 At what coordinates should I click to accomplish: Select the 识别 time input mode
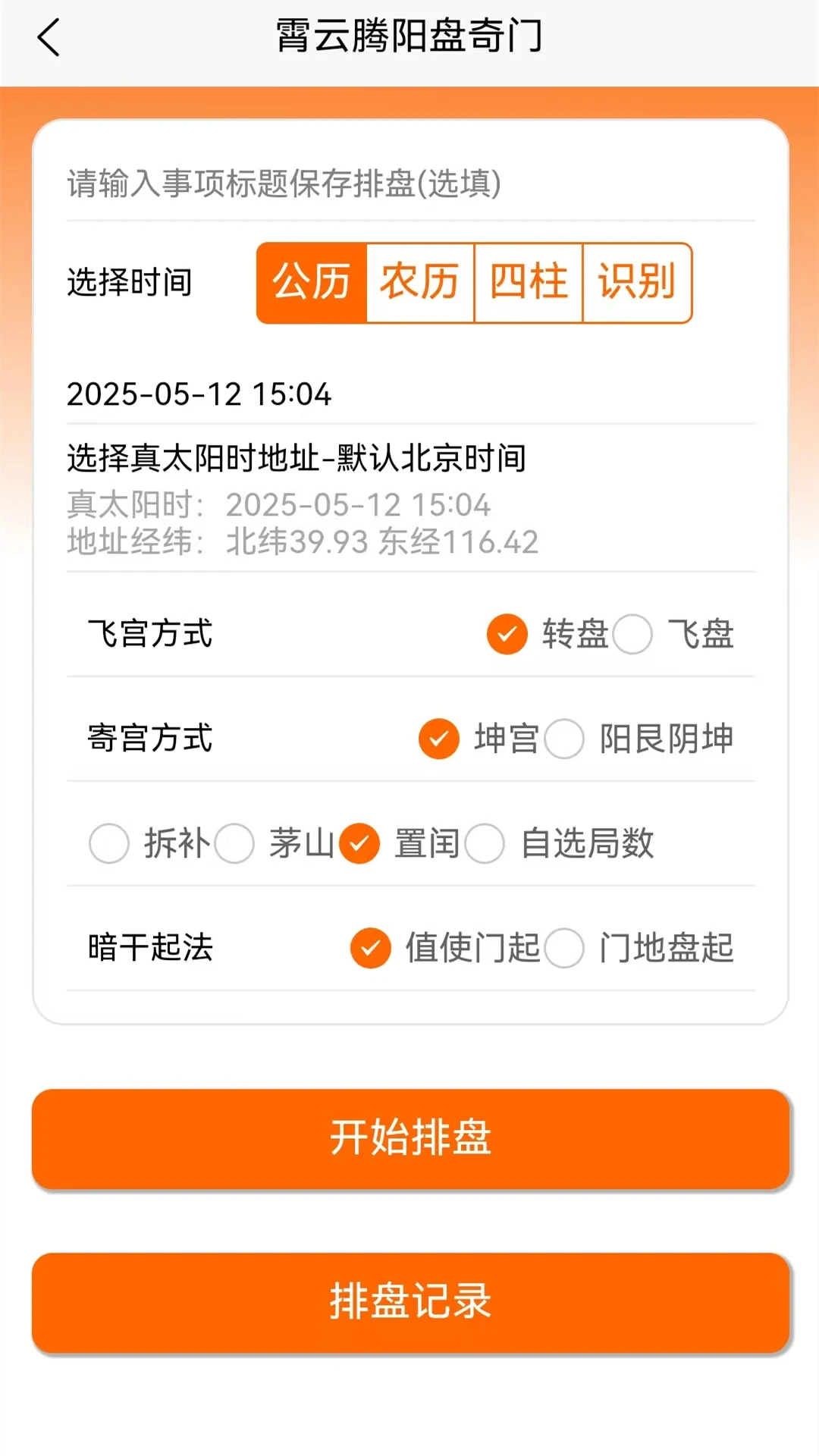coord(637,282)
